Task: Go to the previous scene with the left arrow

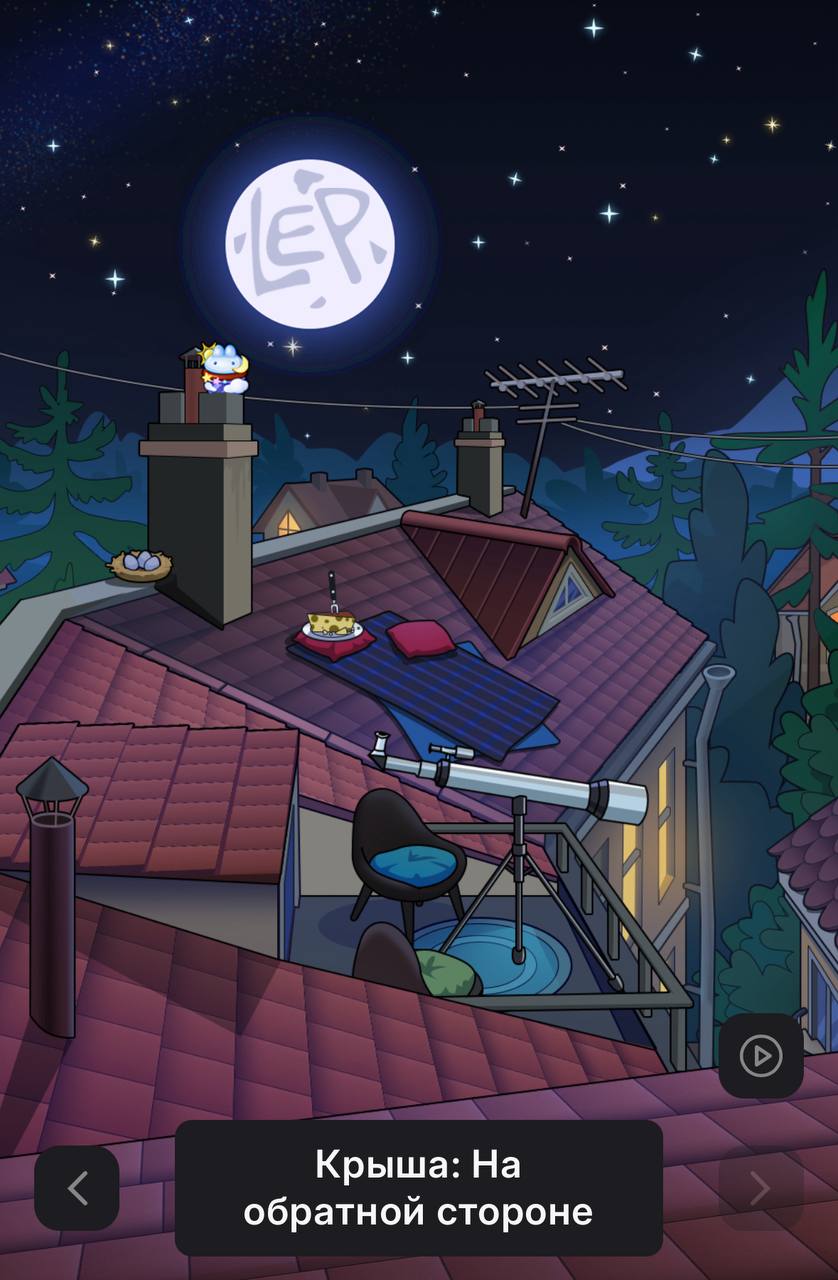Action: pyautogui.click(x=77, y=1188)
